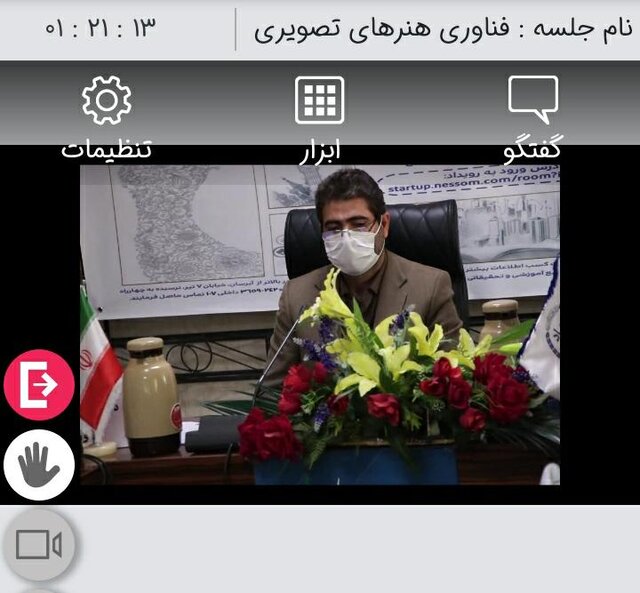Raise your hand in the meeting
Viewport: 640px width, 593px height.
coord(39,464)
